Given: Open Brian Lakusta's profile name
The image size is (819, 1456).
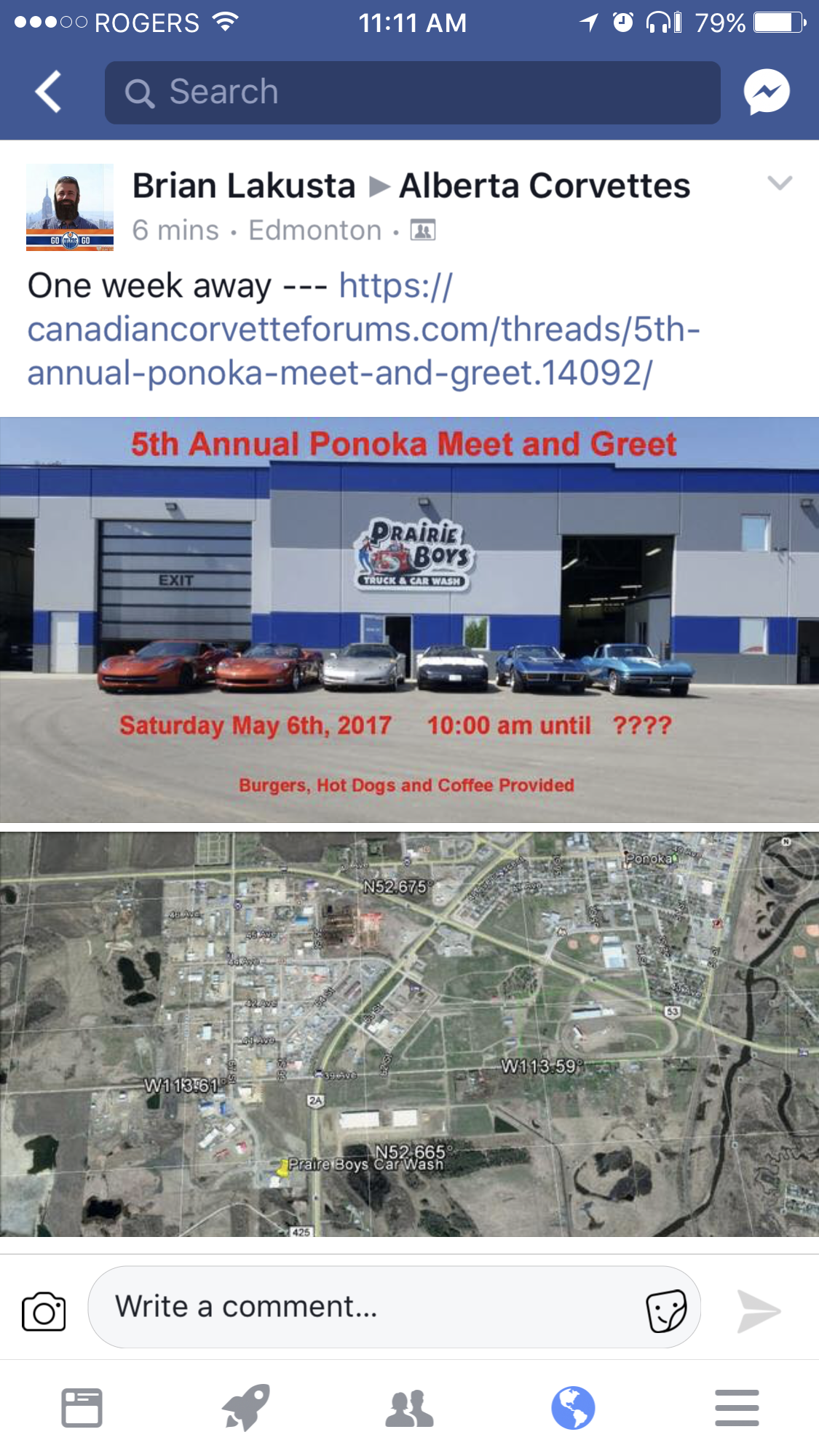Looking at the screenshot, I should tap(243, 186).
